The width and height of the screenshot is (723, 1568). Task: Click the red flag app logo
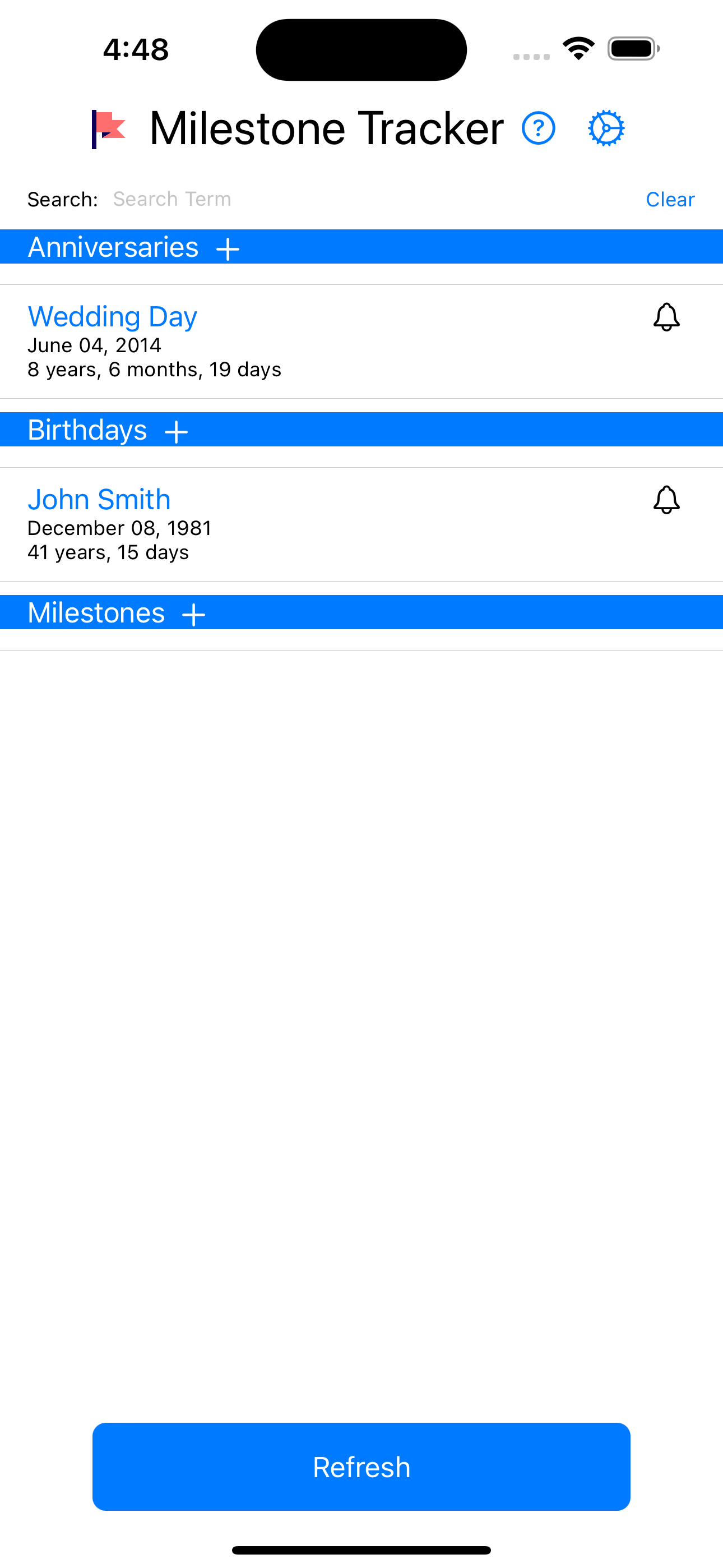pos(108,128)
